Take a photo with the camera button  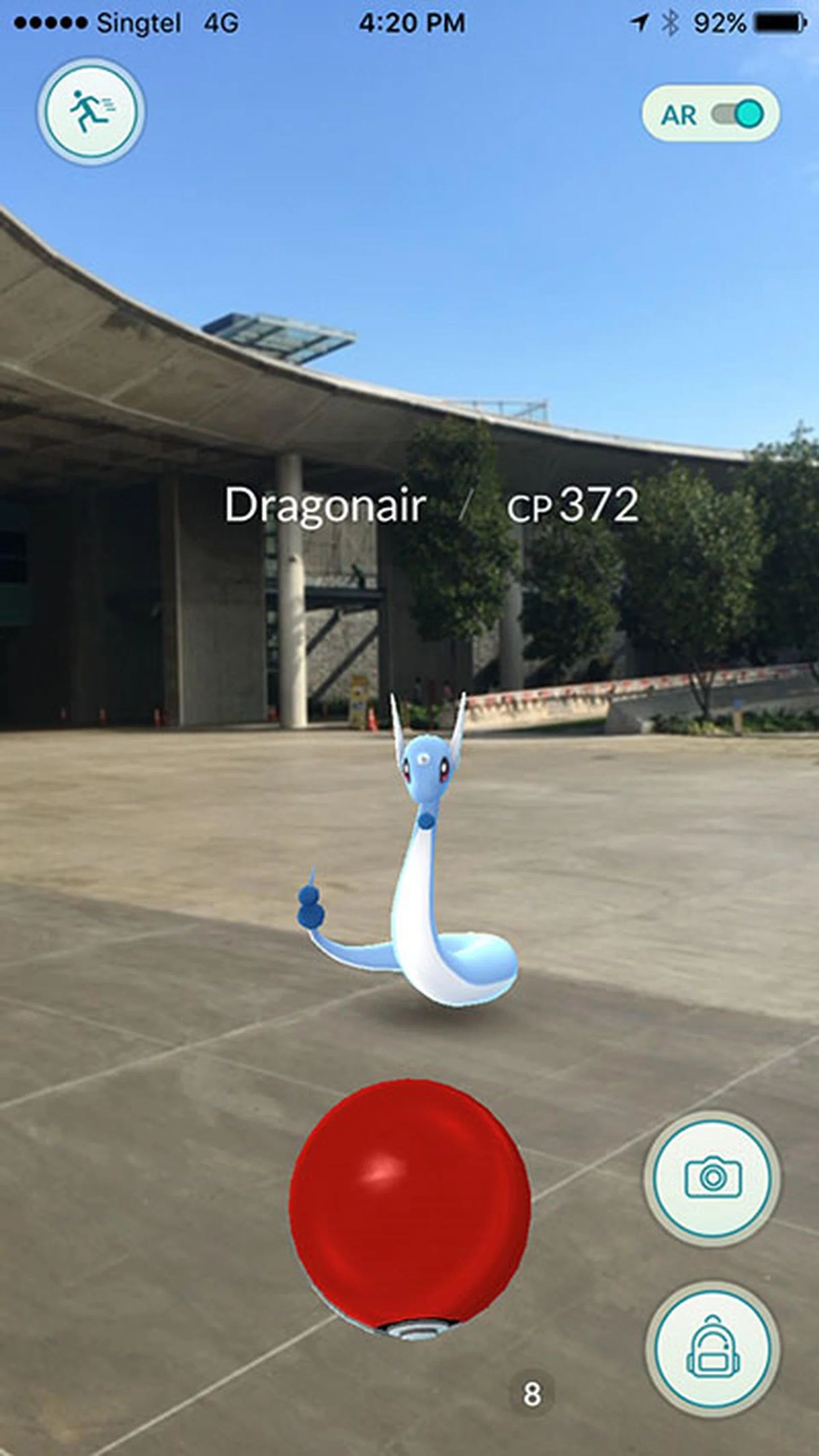(712, 1178)
